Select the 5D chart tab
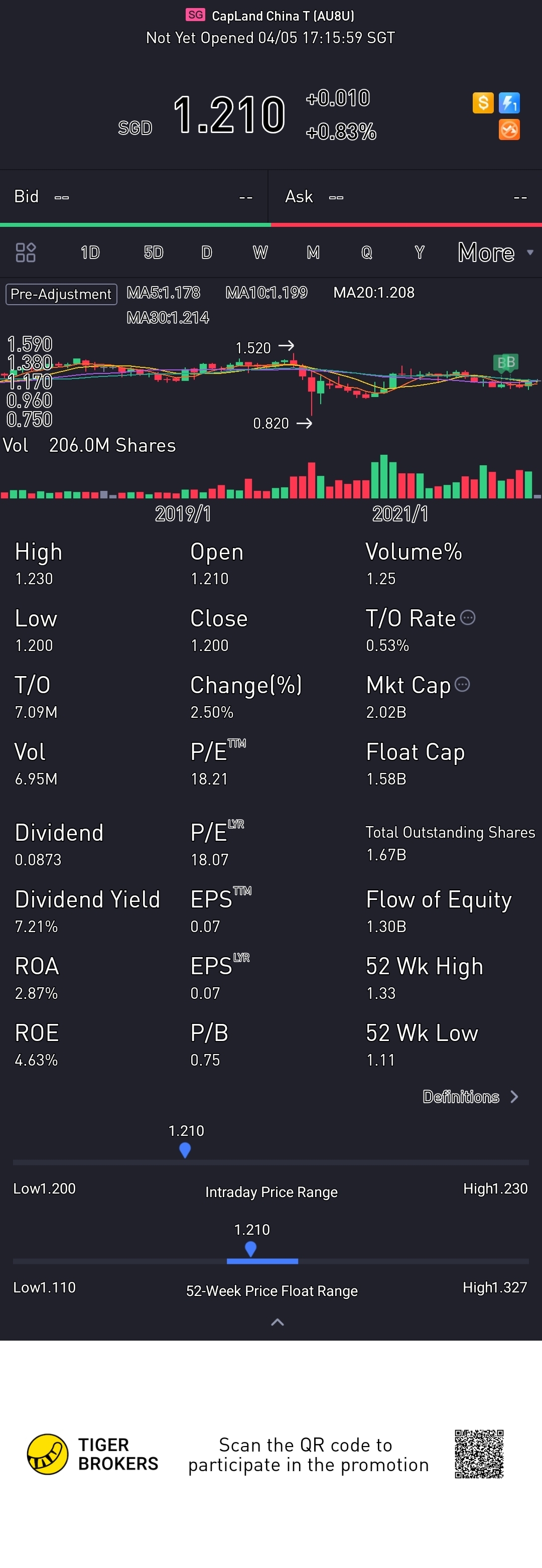Screen dimensions: 542x1568 pos(153,252)
